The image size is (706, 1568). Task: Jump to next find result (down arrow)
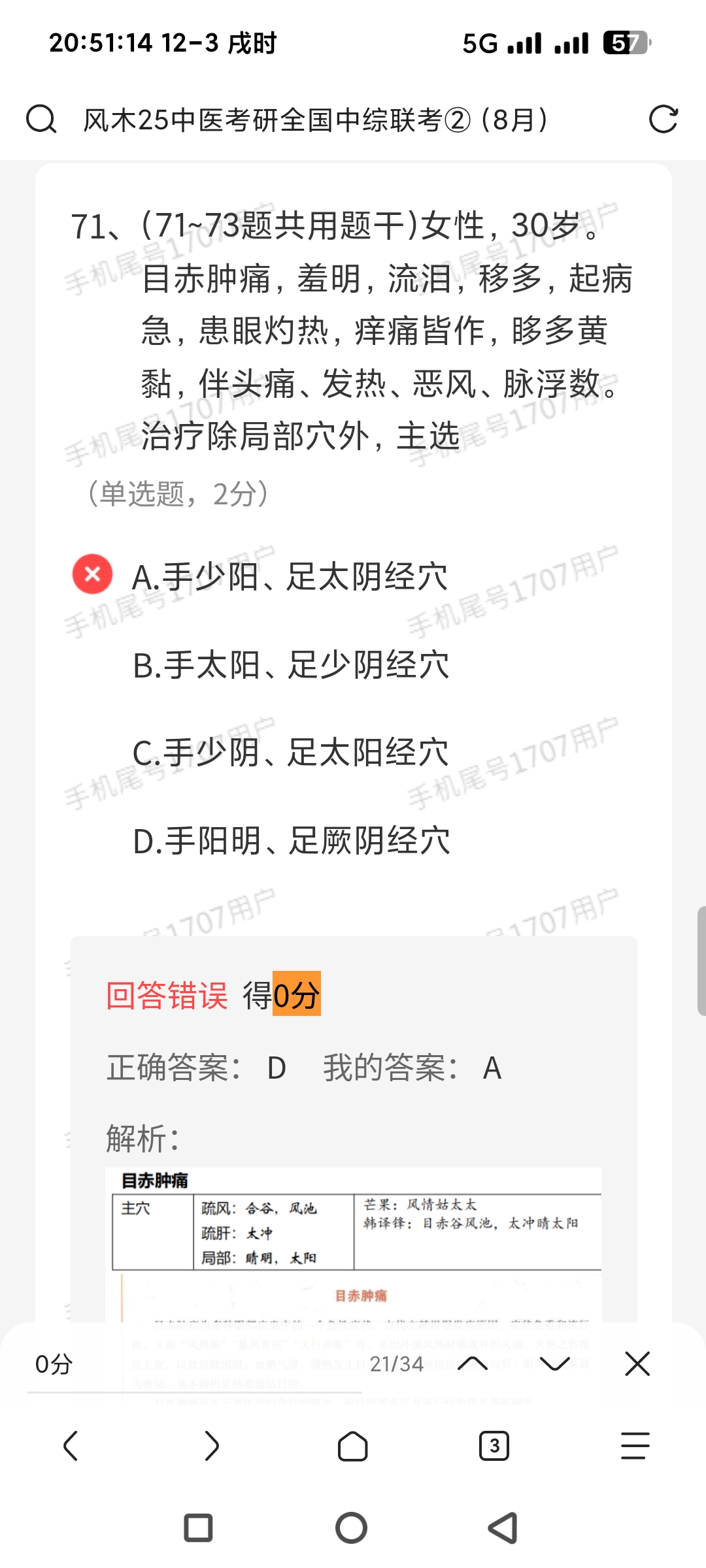pyautogui.click(x=555, y=1364)
